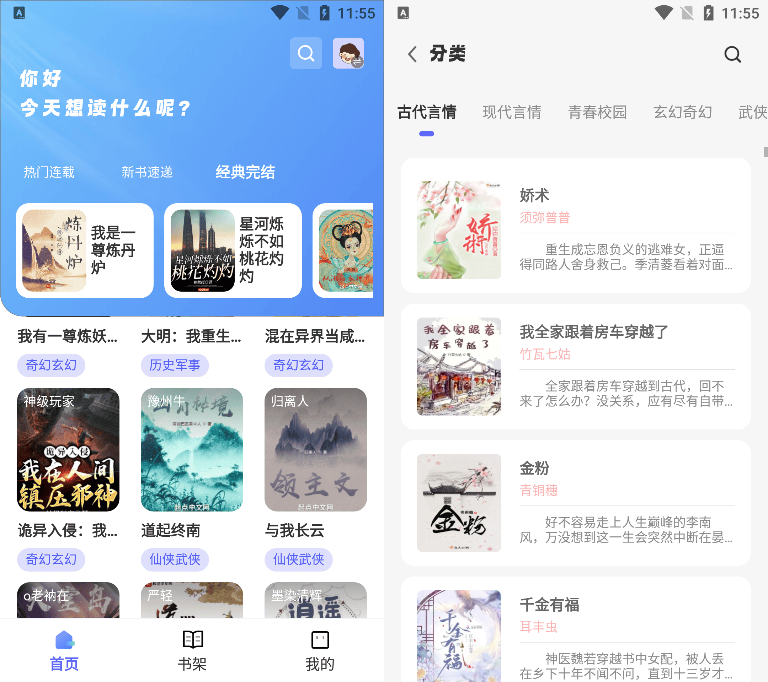Select the 经典完结 tab
Image resolution: width=768 pixels, height=682 pixels.
(x=245, y=172)
